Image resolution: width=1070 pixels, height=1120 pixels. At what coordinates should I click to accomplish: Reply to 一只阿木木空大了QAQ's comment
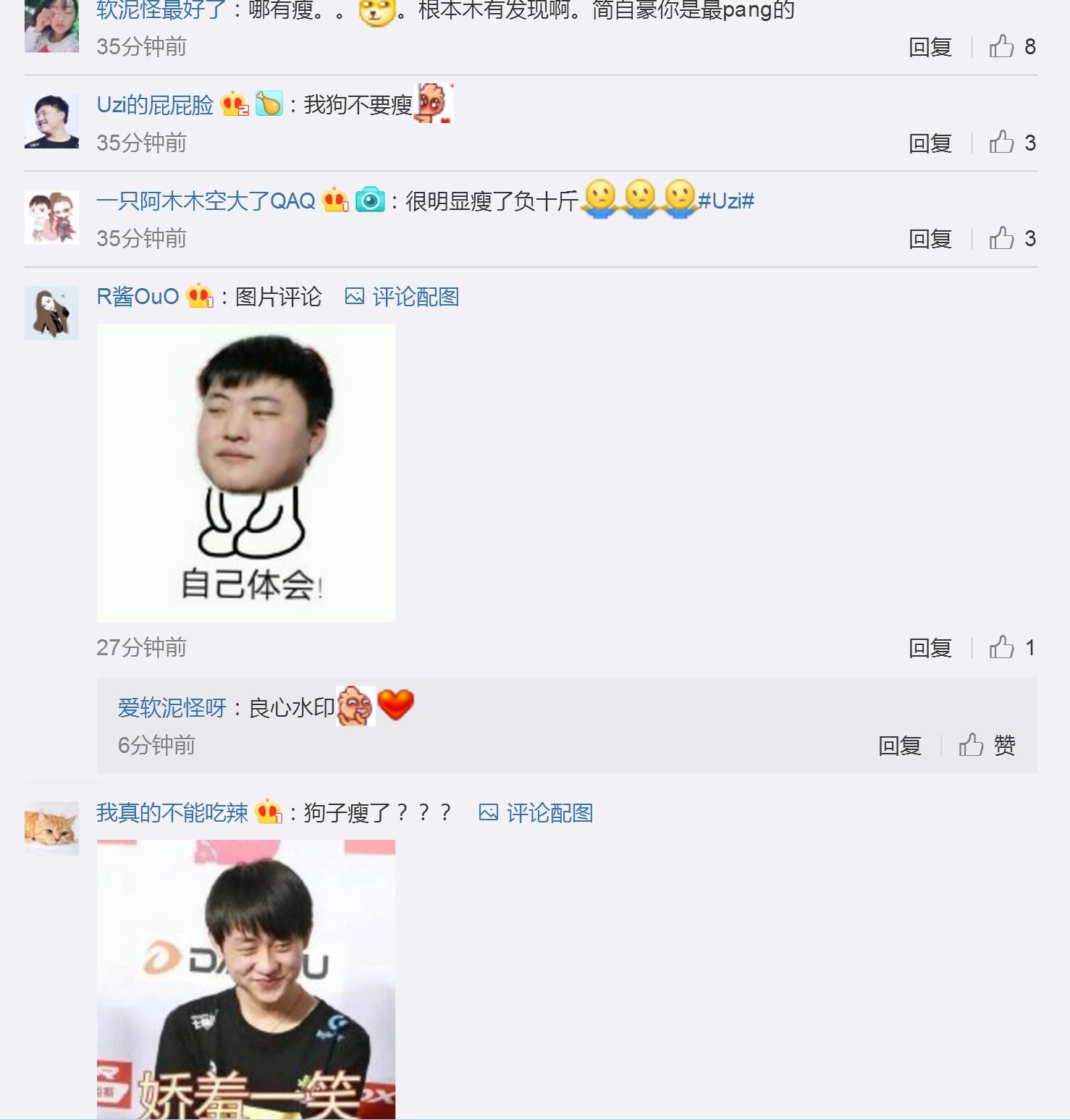[x=930, y=239]
